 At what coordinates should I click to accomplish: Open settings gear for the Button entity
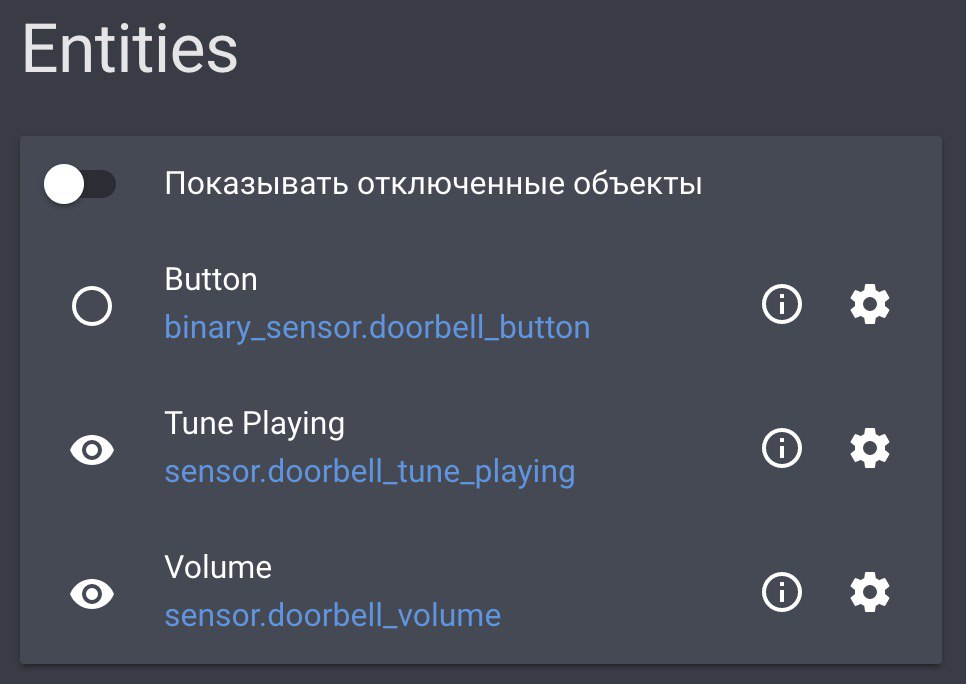pos(869,305)
